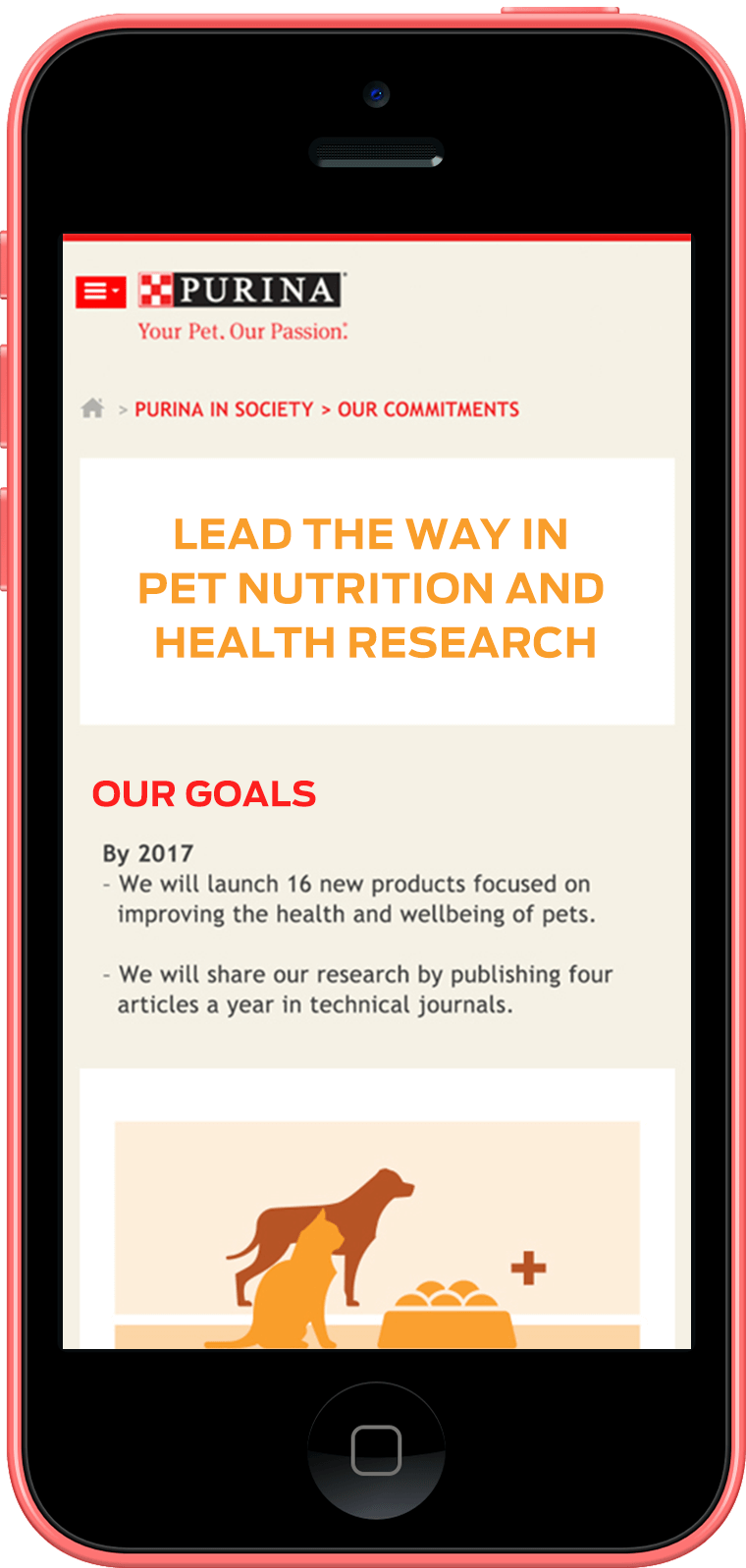Go to Our Commitments breadcrumb link

coord(428,409)
